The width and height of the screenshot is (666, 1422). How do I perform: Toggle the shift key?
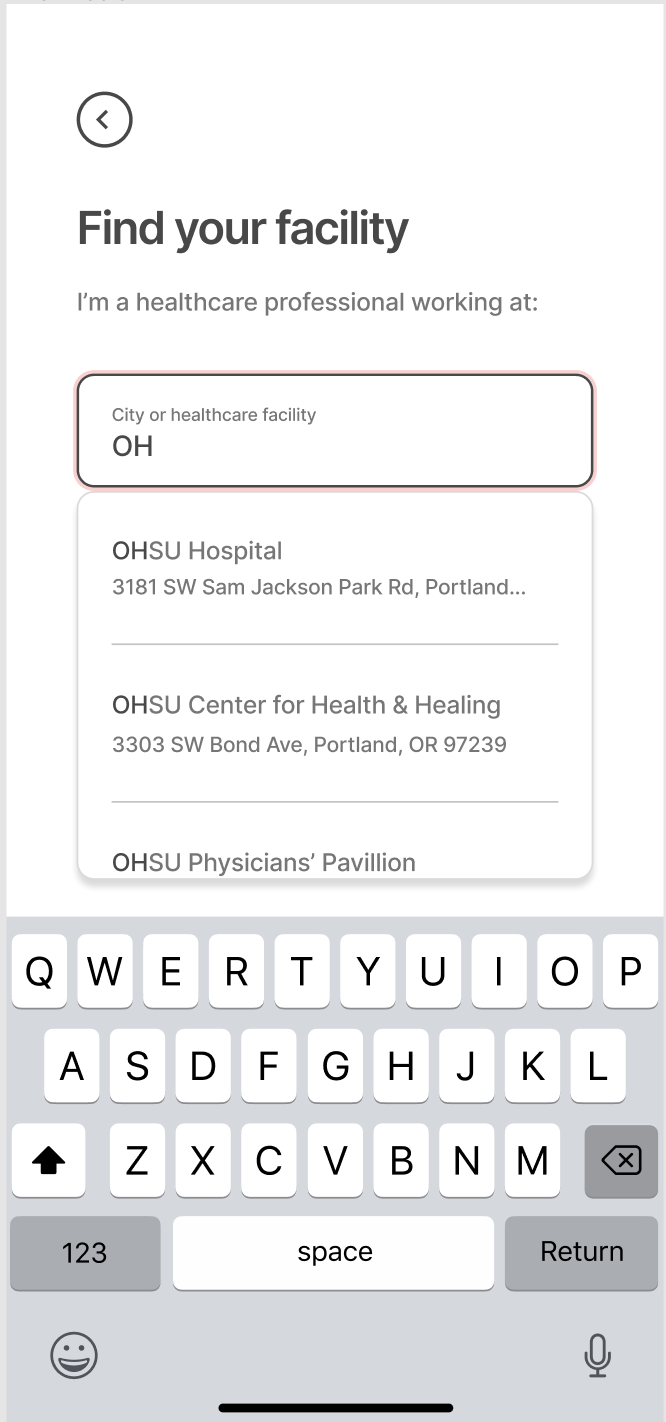[49, 1160]
